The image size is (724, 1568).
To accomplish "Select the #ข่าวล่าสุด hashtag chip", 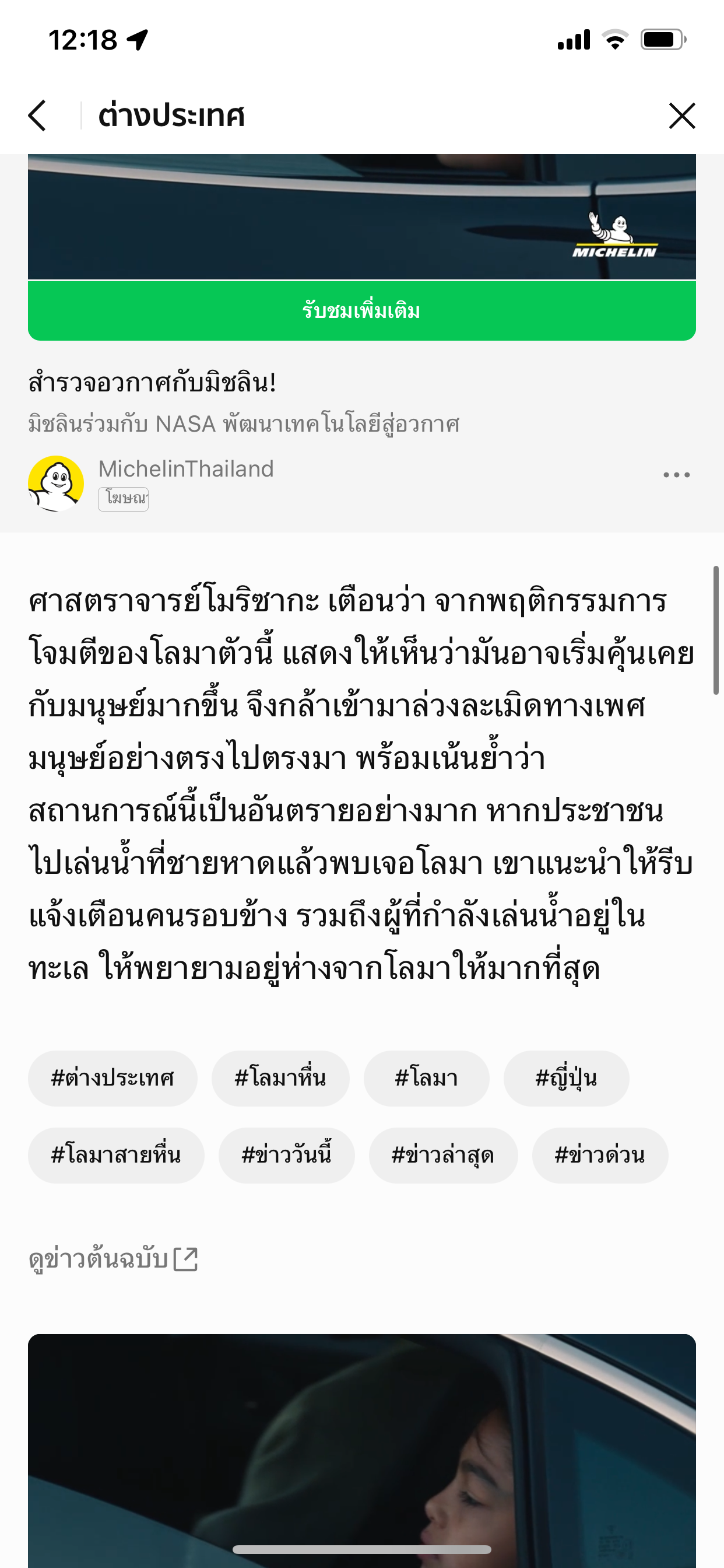I will click(443, 1154).
